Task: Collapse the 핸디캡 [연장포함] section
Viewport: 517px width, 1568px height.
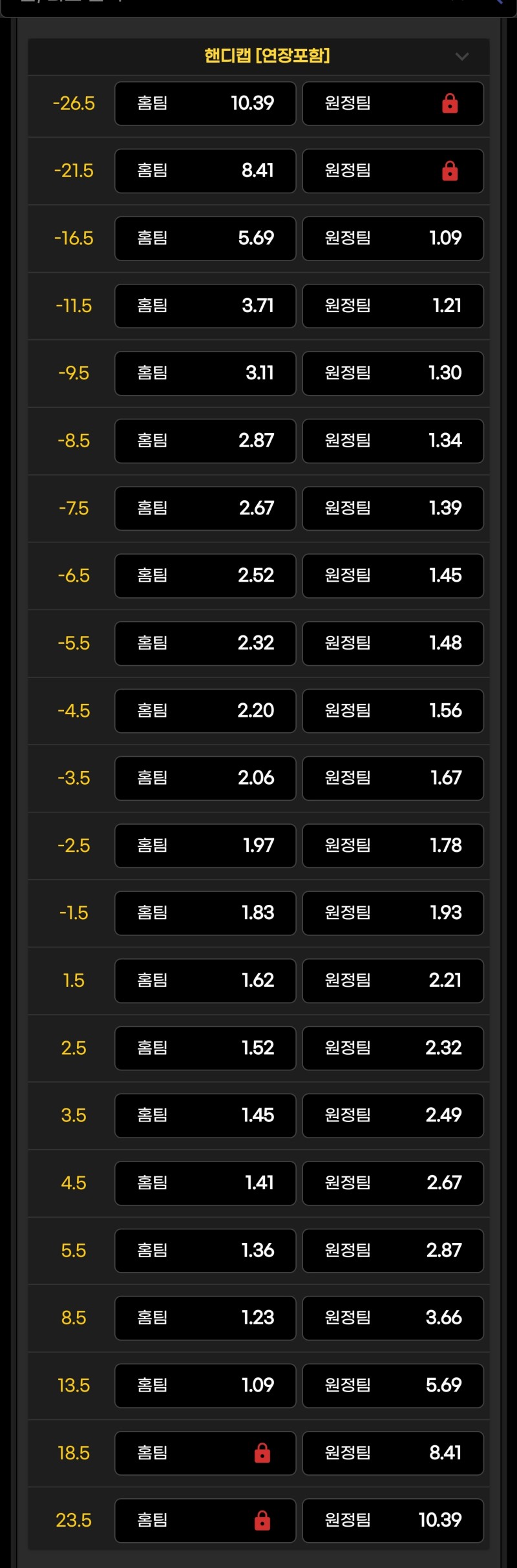Action: [x=461, y=56]
